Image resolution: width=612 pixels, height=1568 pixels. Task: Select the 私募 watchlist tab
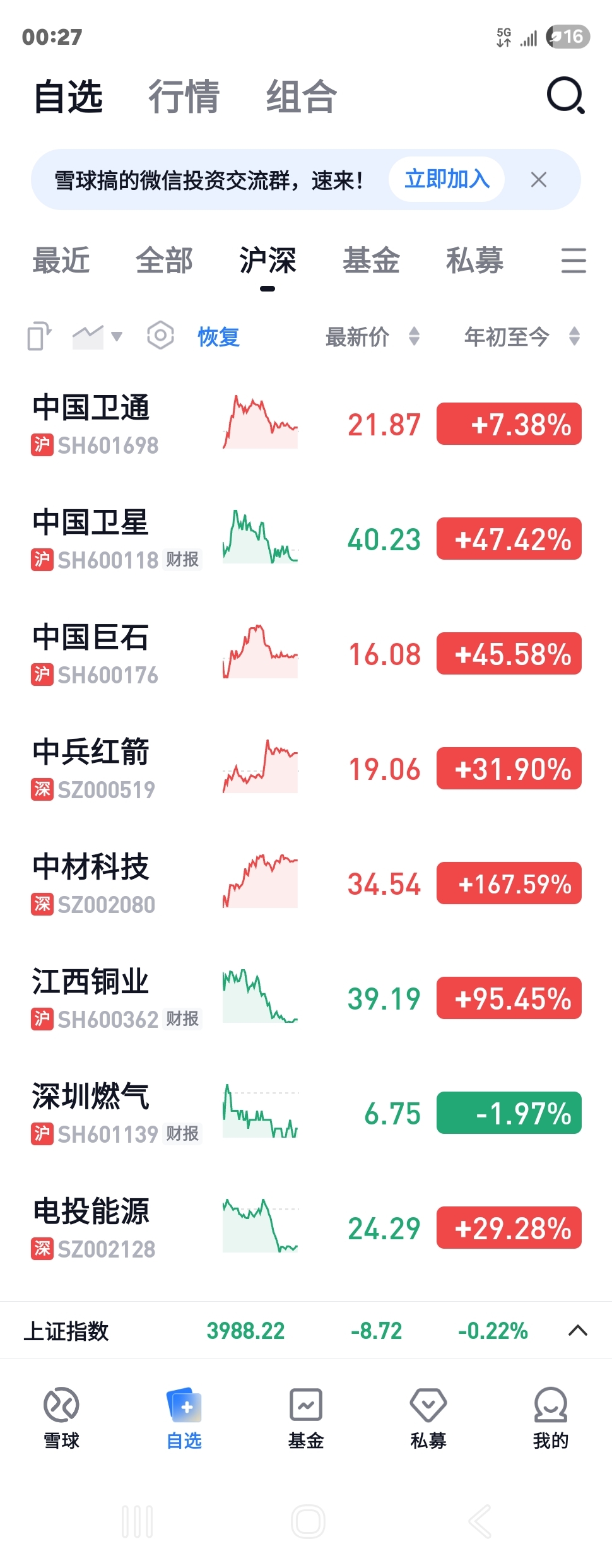[x=474, y=261]
